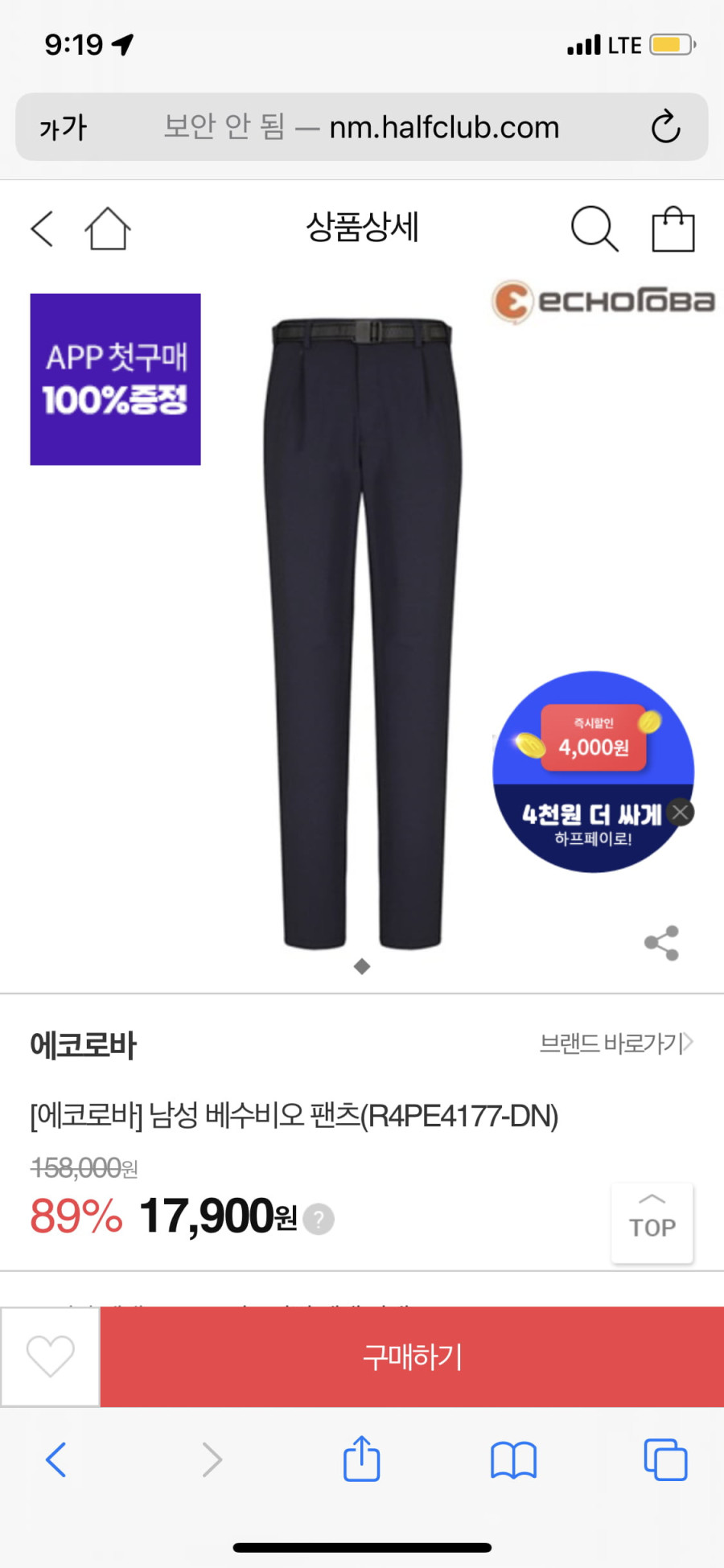Open Safari text size 가가 menu
Screen dimensions: 724x1568
pyautogui.click(x=64, y=127)
